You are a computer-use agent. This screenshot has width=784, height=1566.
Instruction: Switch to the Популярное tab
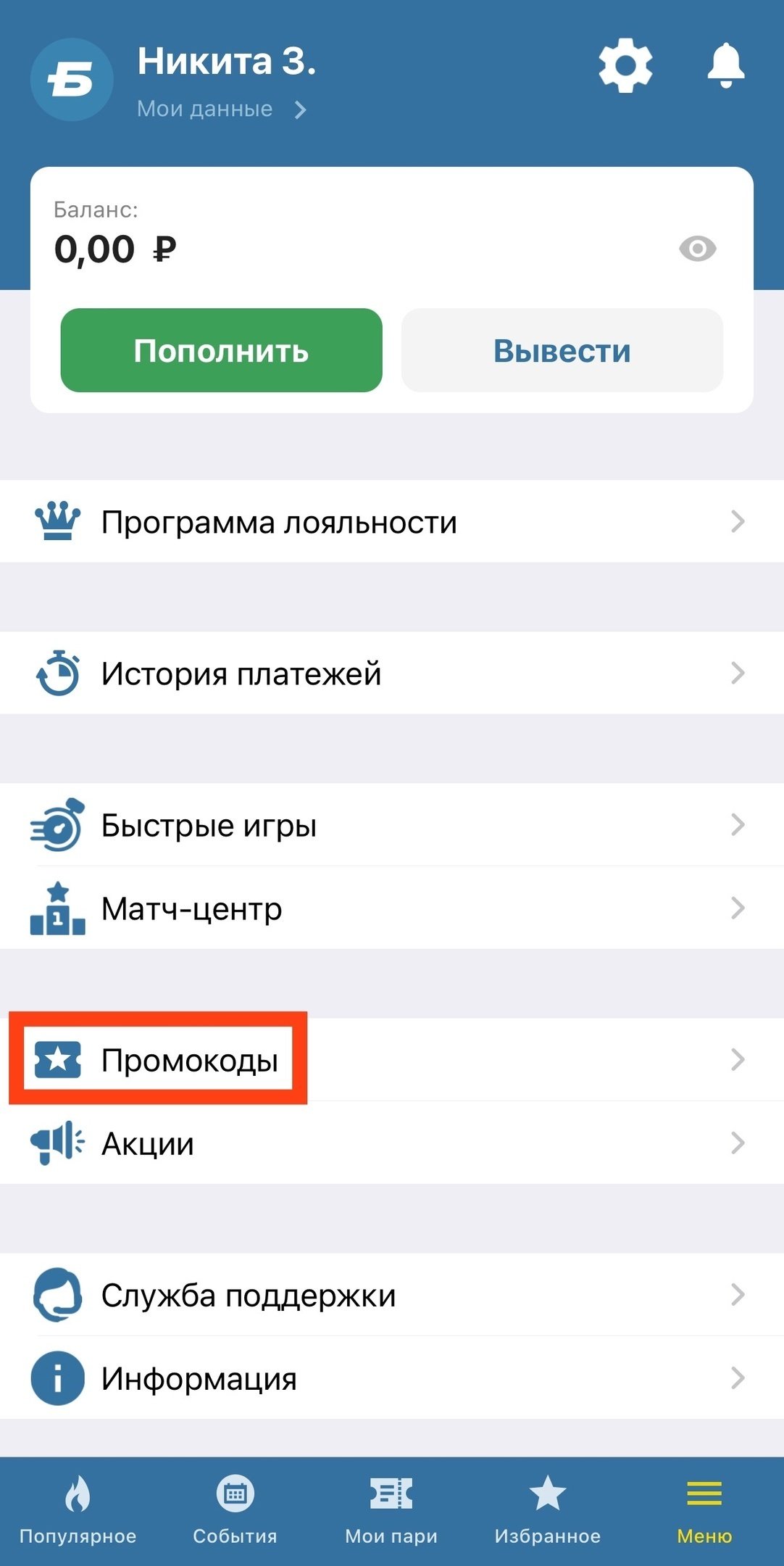[78, 1509]
